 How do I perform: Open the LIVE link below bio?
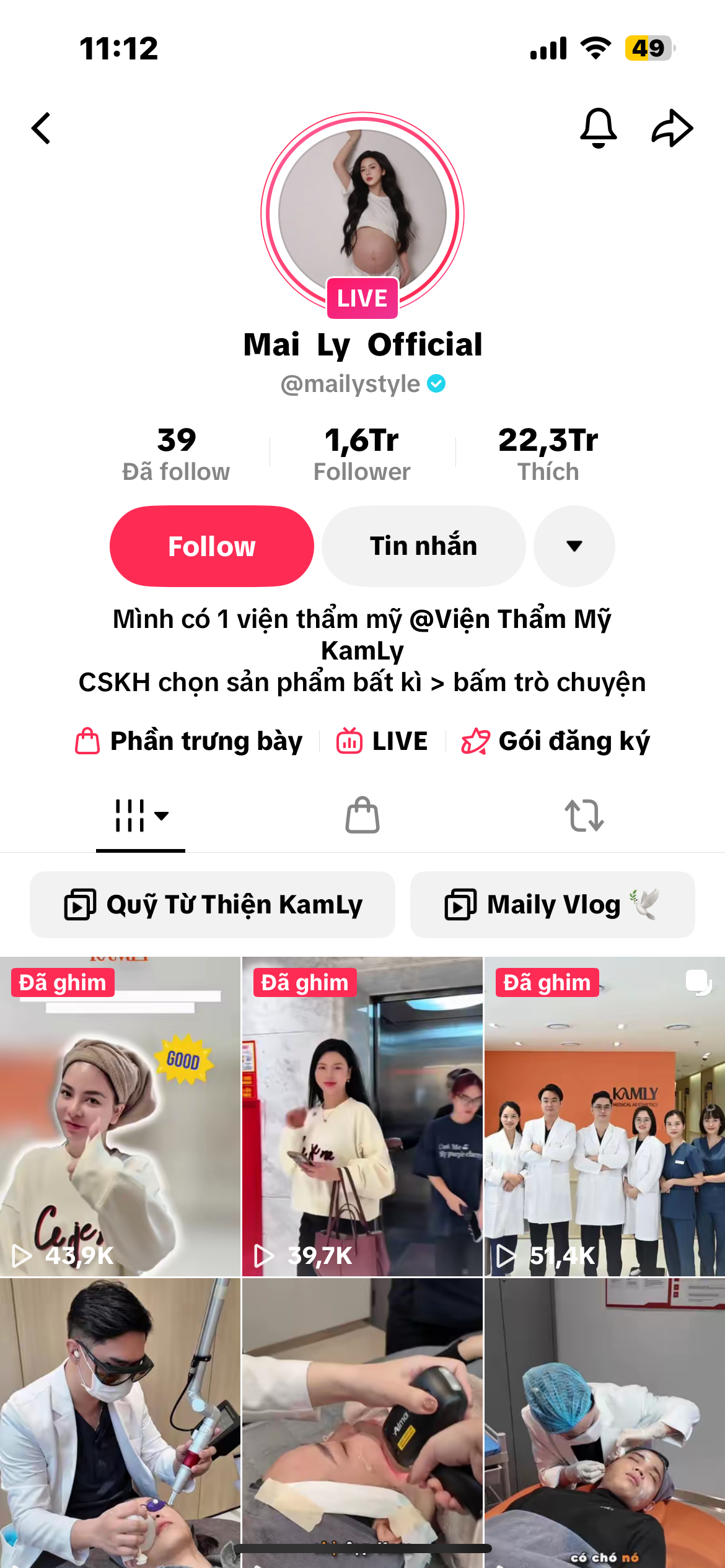pyautogui.click(x=382, y=741)
